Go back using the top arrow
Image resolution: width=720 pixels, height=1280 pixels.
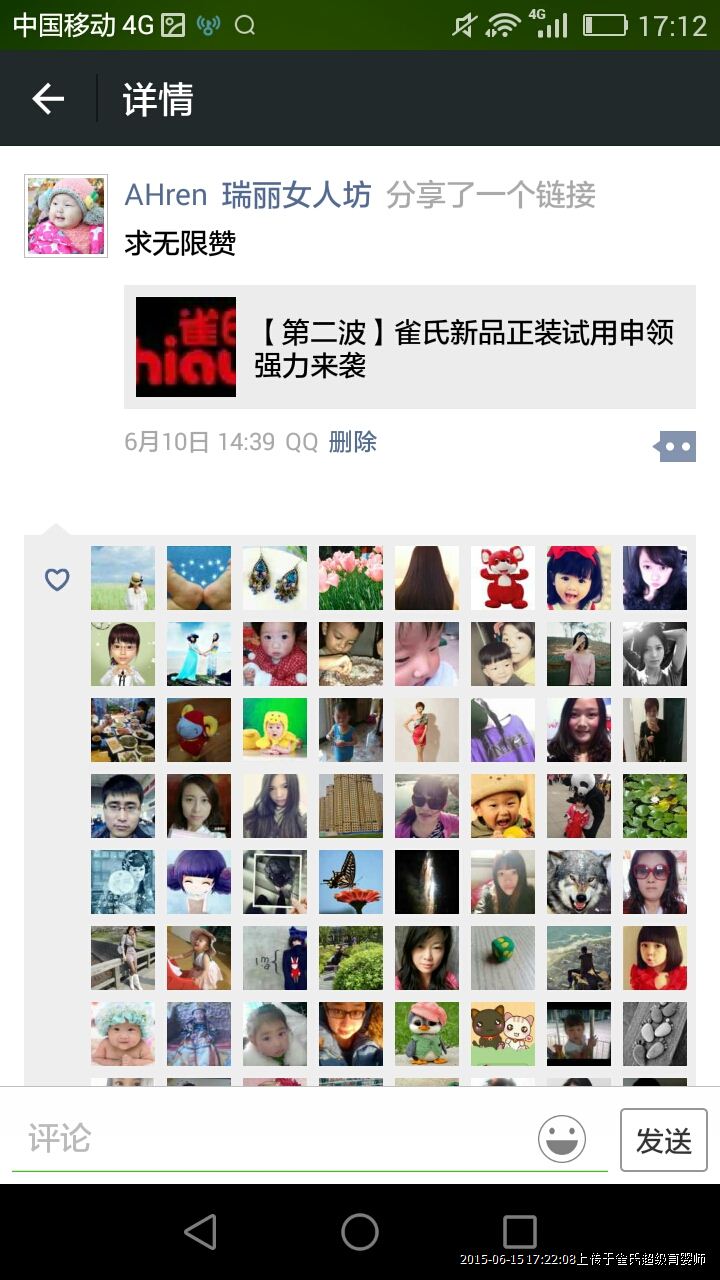pos(48,98)
